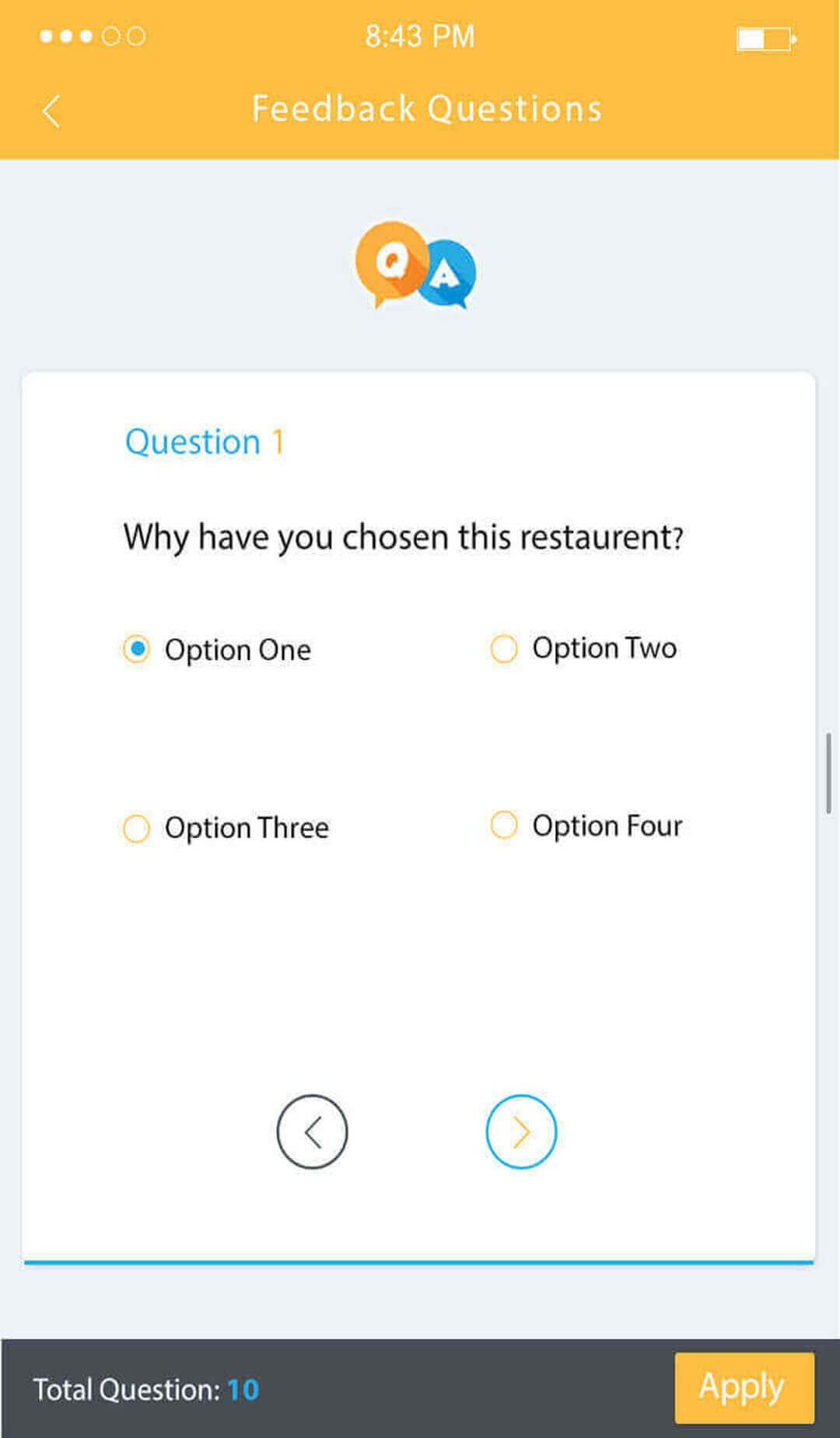Go to the previous question
This screenshot has height=1438, width=840.
(x=312, y=1131)
